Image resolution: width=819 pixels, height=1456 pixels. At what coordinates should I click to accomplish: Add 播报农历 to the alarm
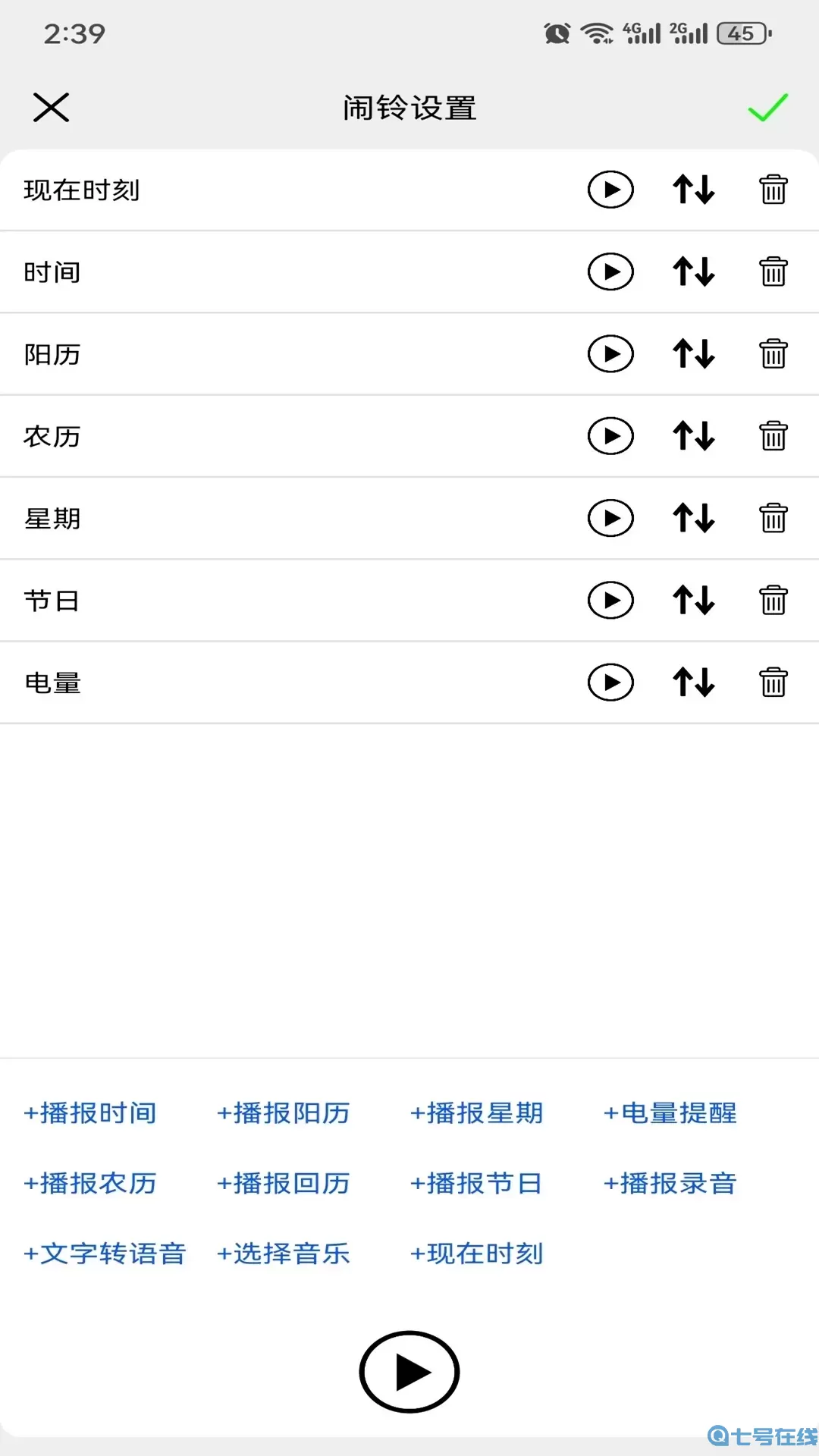point(90,1183)
